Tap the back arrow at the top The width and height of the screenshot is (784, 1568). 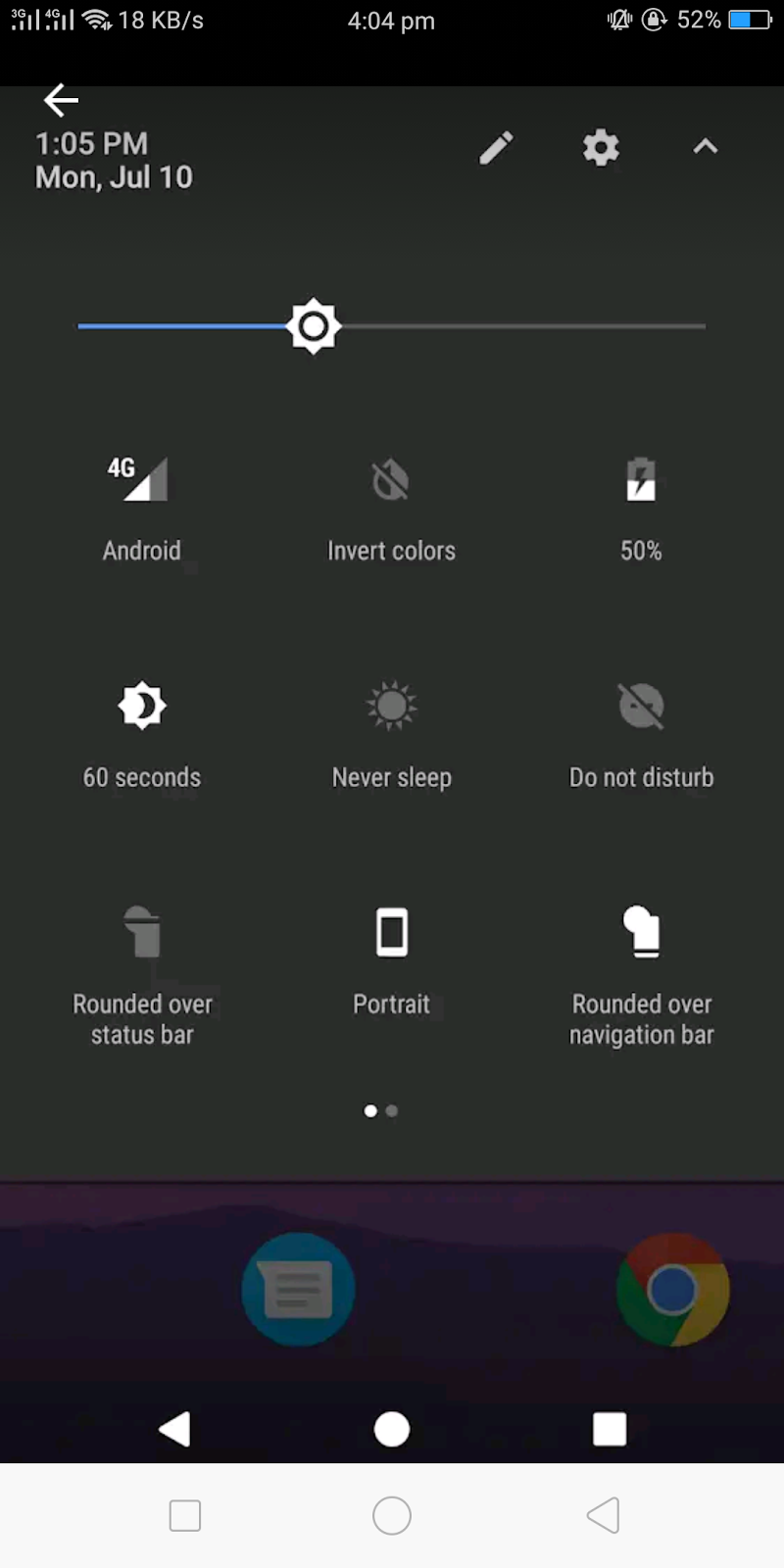coord(61,100)
